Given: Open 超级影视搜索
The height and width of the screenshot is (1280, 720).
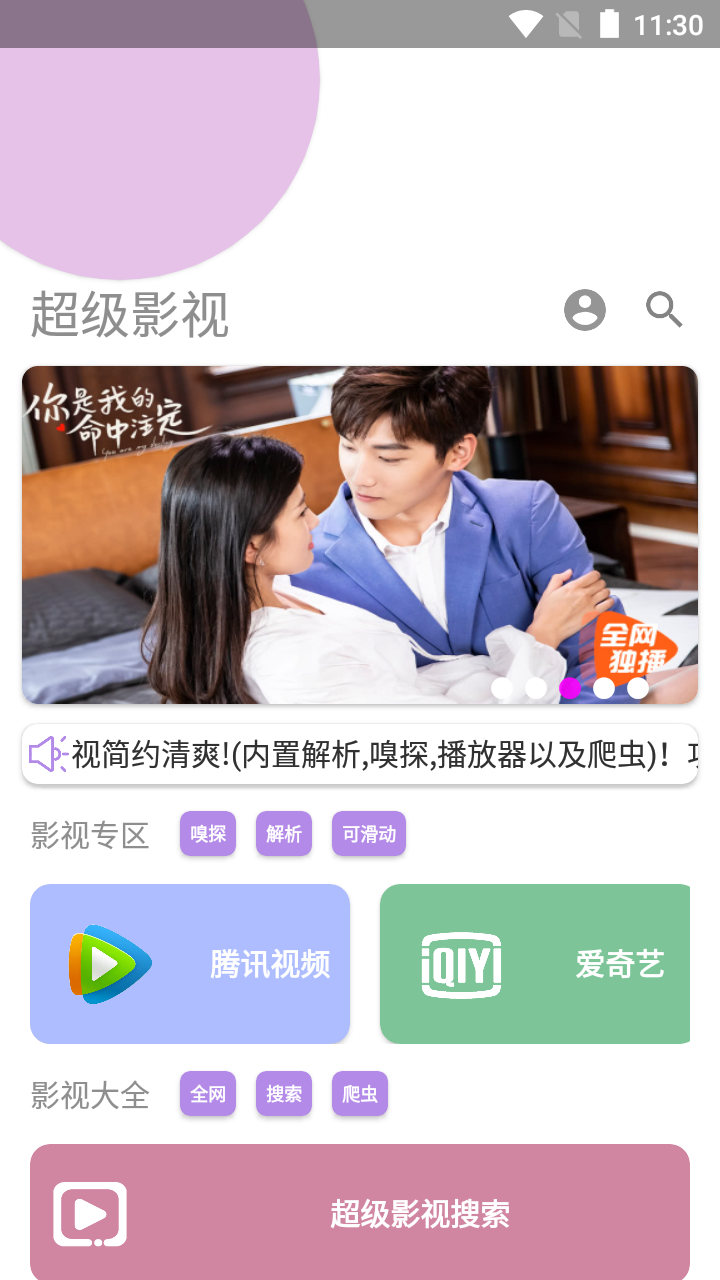Looking at the screenshot, I should coord(360,1214).
